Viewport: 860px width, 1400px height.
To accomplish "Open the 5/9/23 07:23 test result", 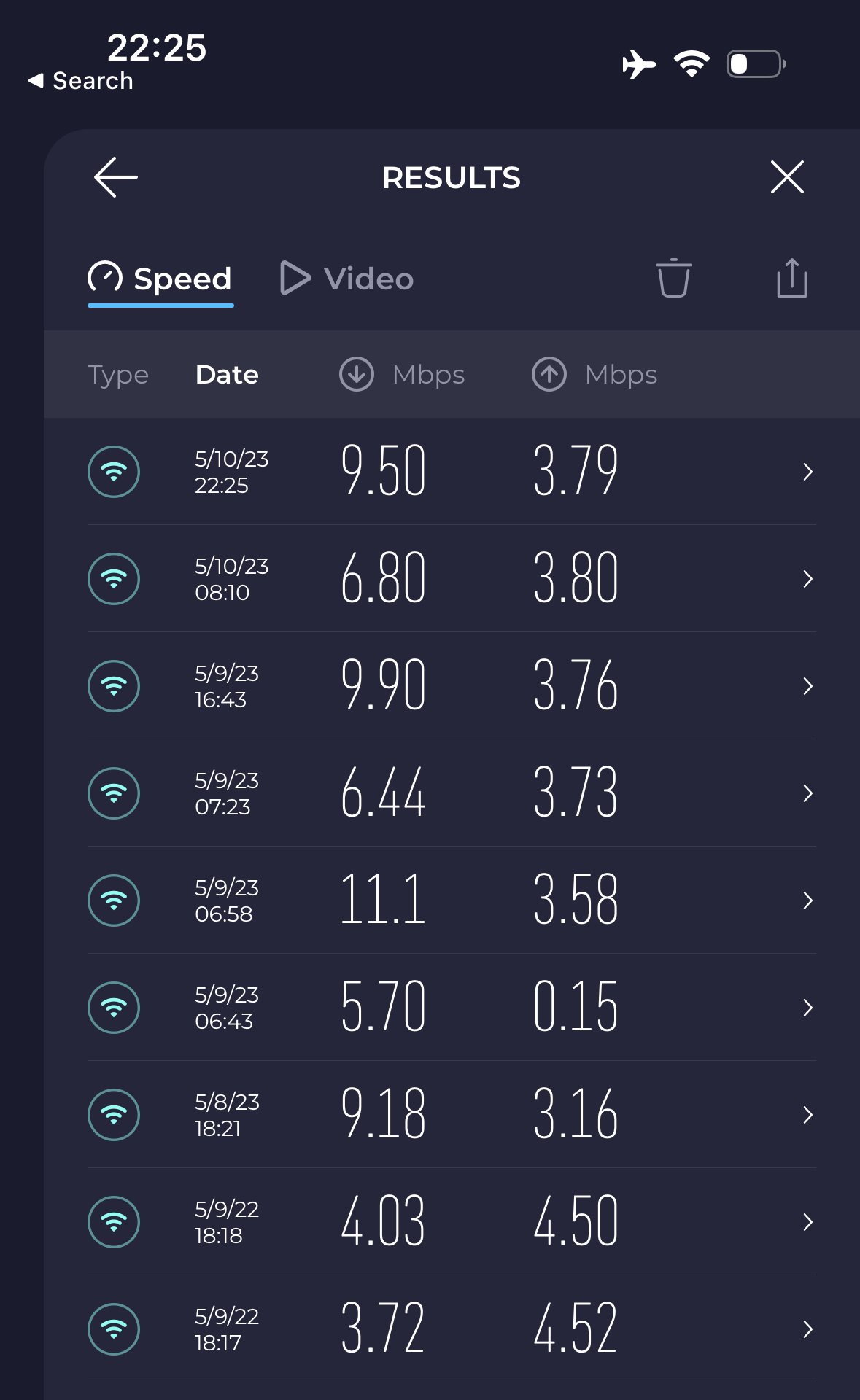I will point(452,793).
